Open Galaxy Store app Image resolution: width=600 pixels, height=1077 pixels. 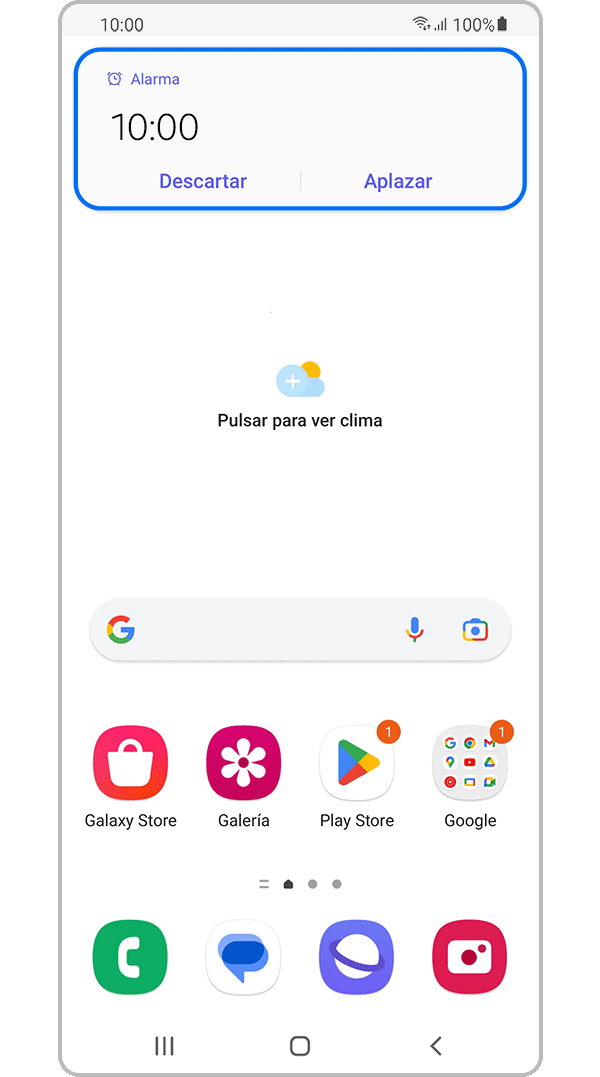130,763
